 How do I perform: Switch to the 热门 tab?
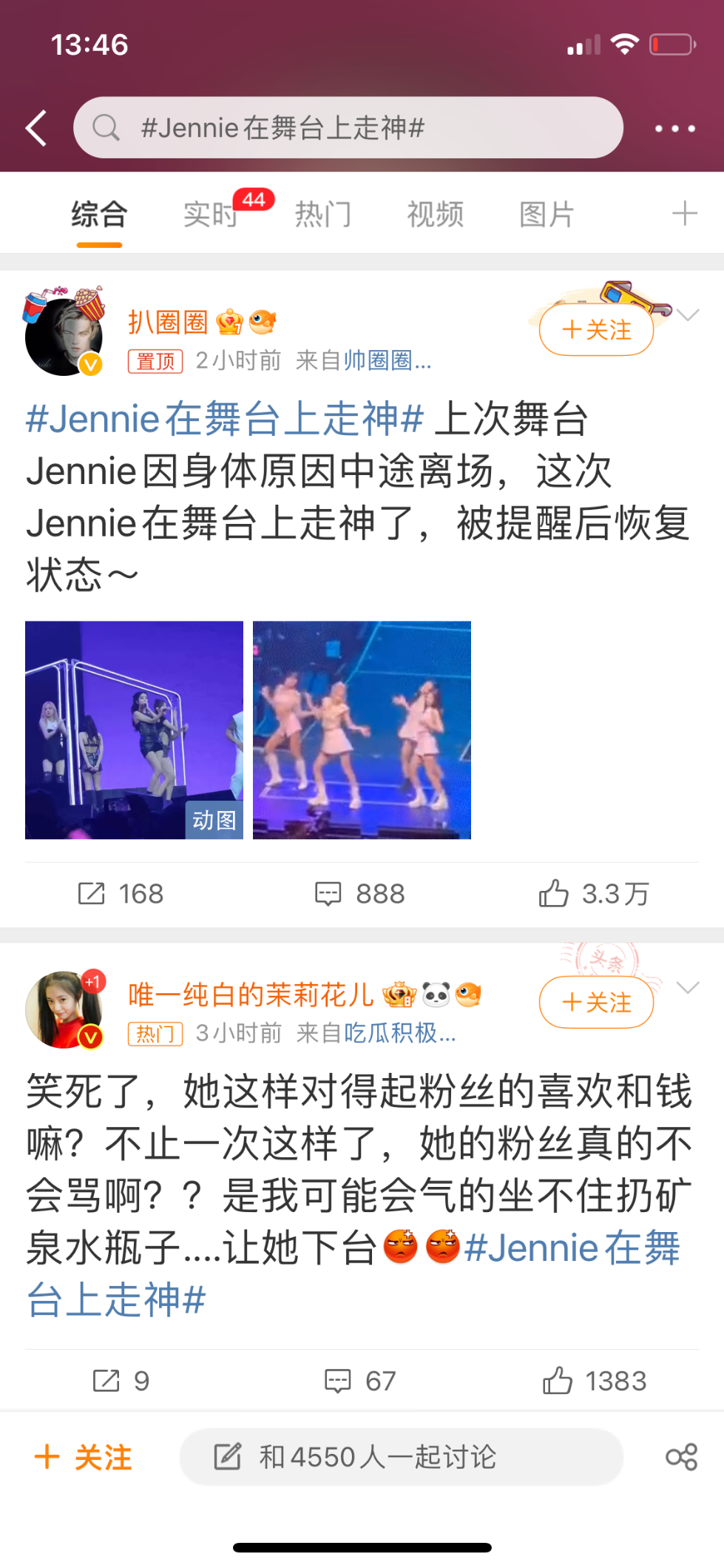coord(323,215)
